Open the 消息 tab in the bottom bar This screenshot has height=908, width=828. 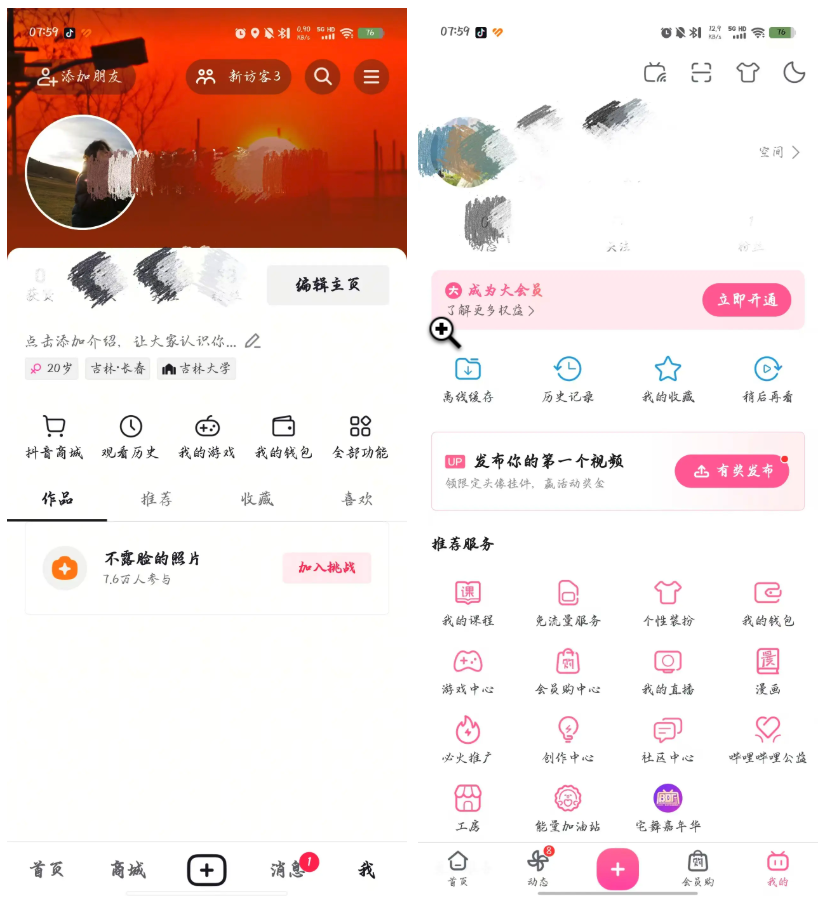(288, 869)
